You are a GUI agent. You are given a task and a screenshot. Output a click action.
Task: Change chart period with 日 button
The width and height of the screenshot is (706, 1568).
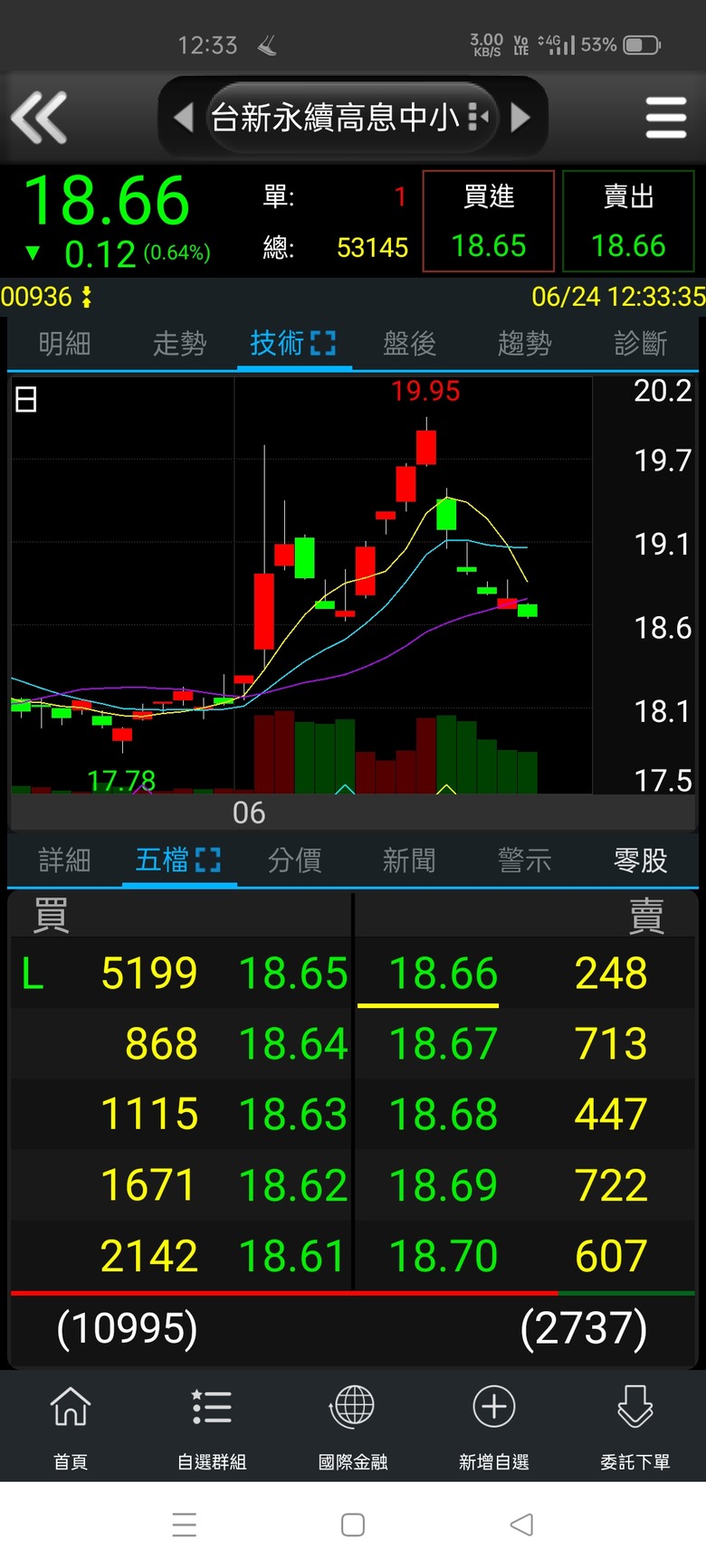26,399
